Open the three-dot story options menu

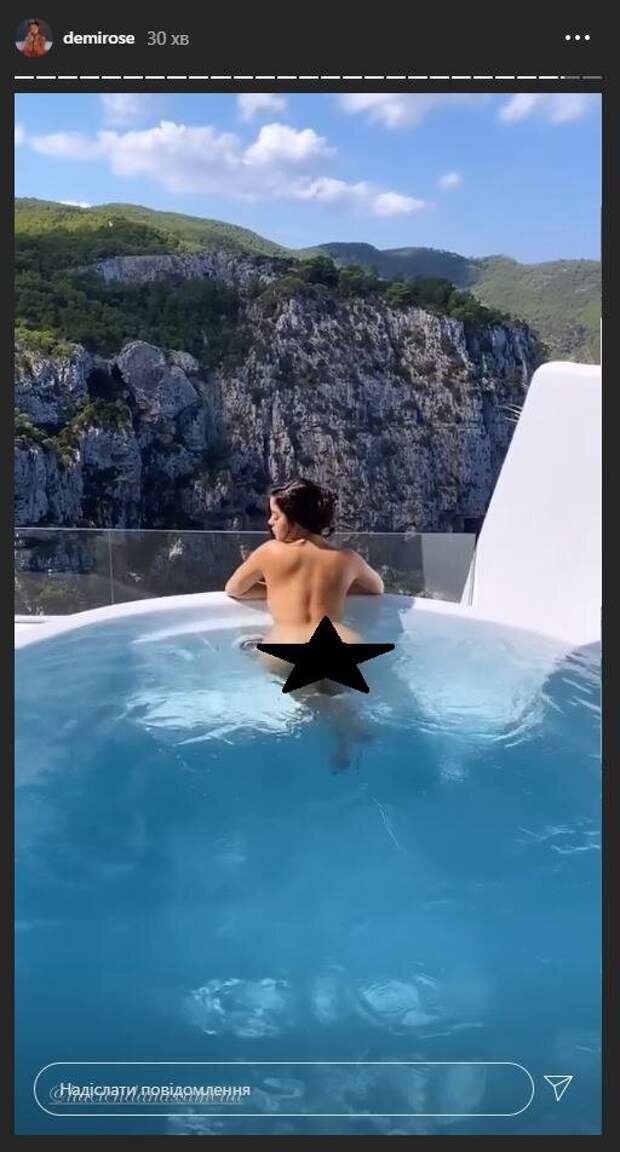[577, 38]
